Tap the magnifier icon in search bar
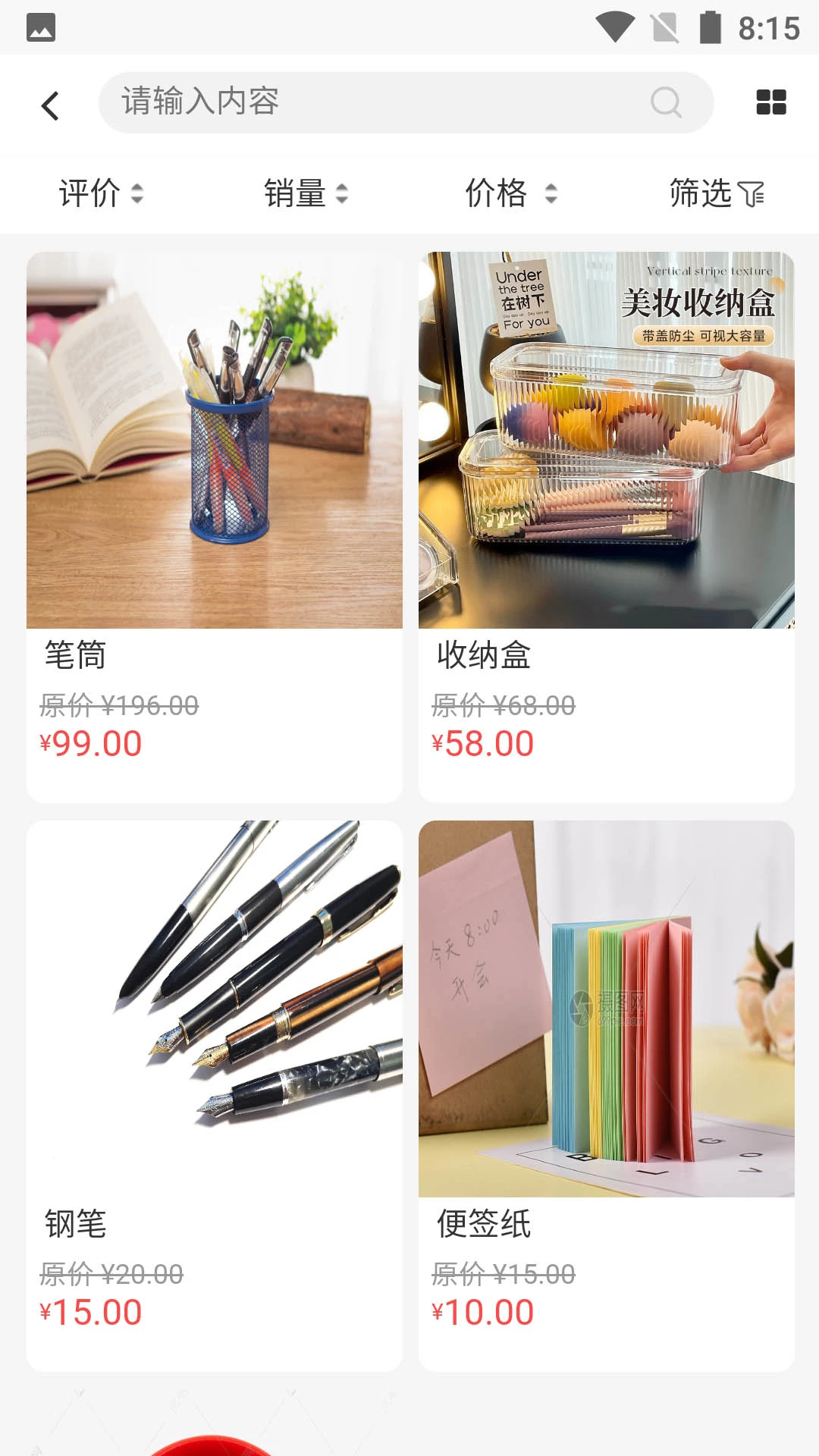 click(x=666, y=102)
